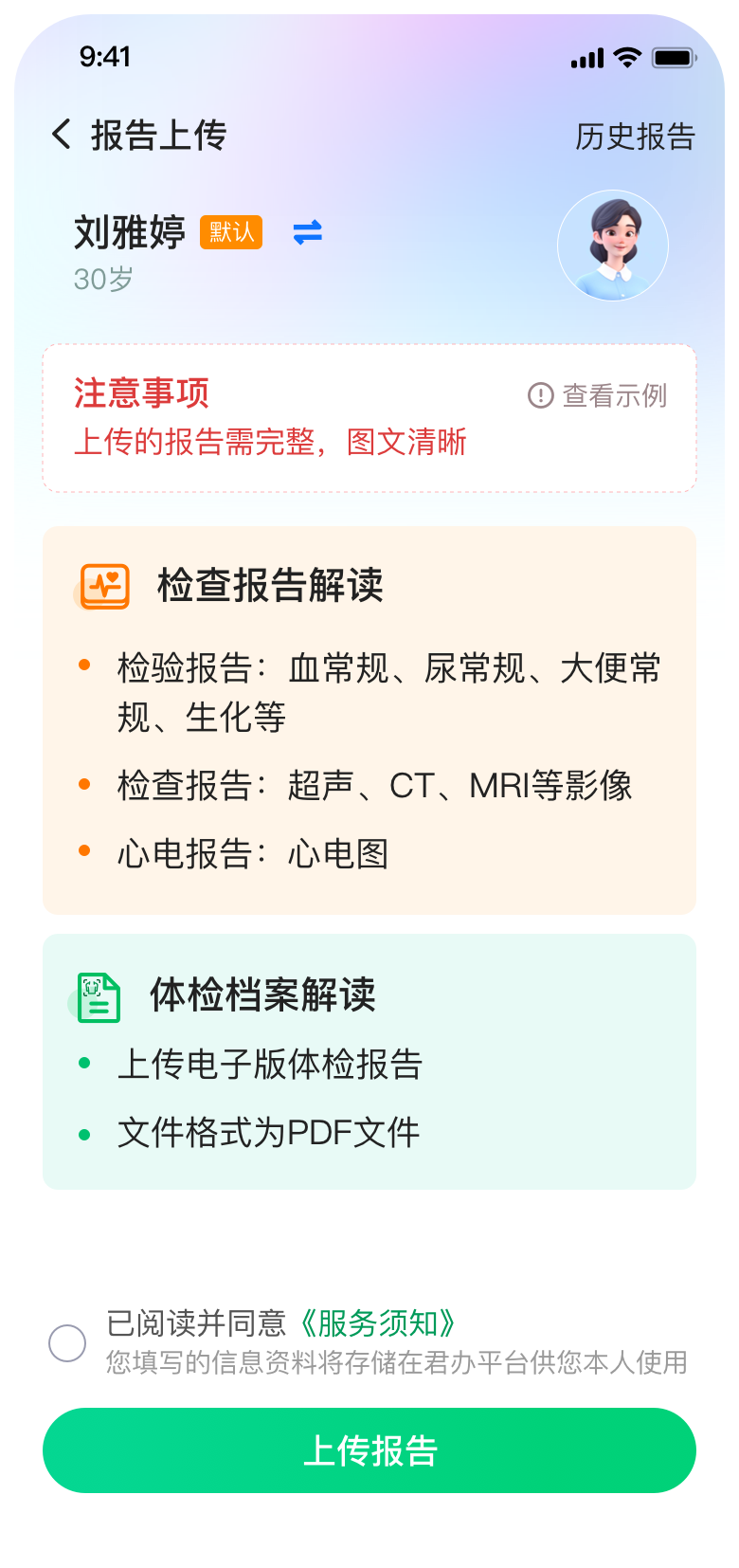
Task: Check the agree to terms circle
Action: (67, 1343)
